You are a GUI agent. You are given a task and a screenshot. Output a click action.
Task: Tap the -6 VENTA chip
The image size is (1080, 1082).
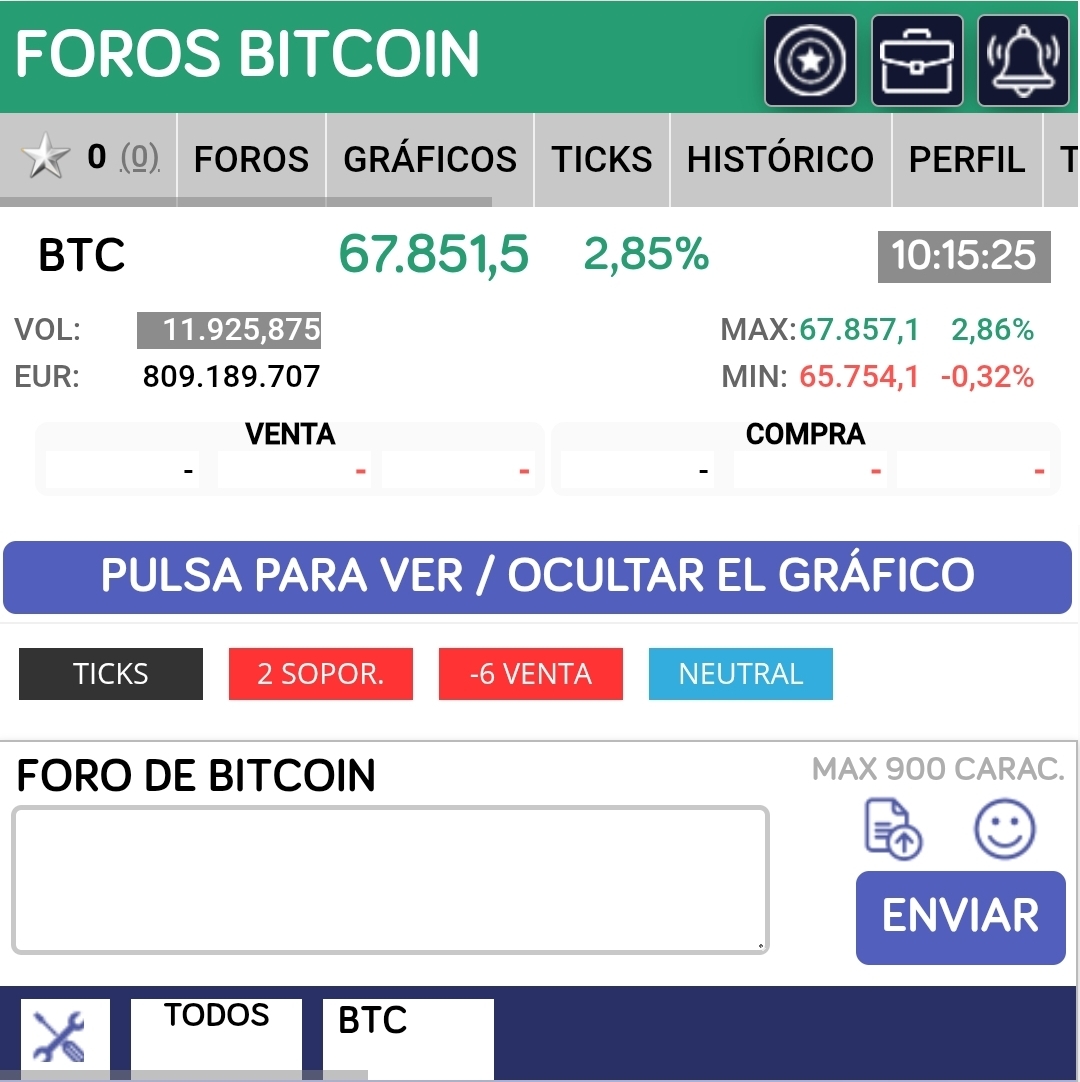tap(531, 674)
